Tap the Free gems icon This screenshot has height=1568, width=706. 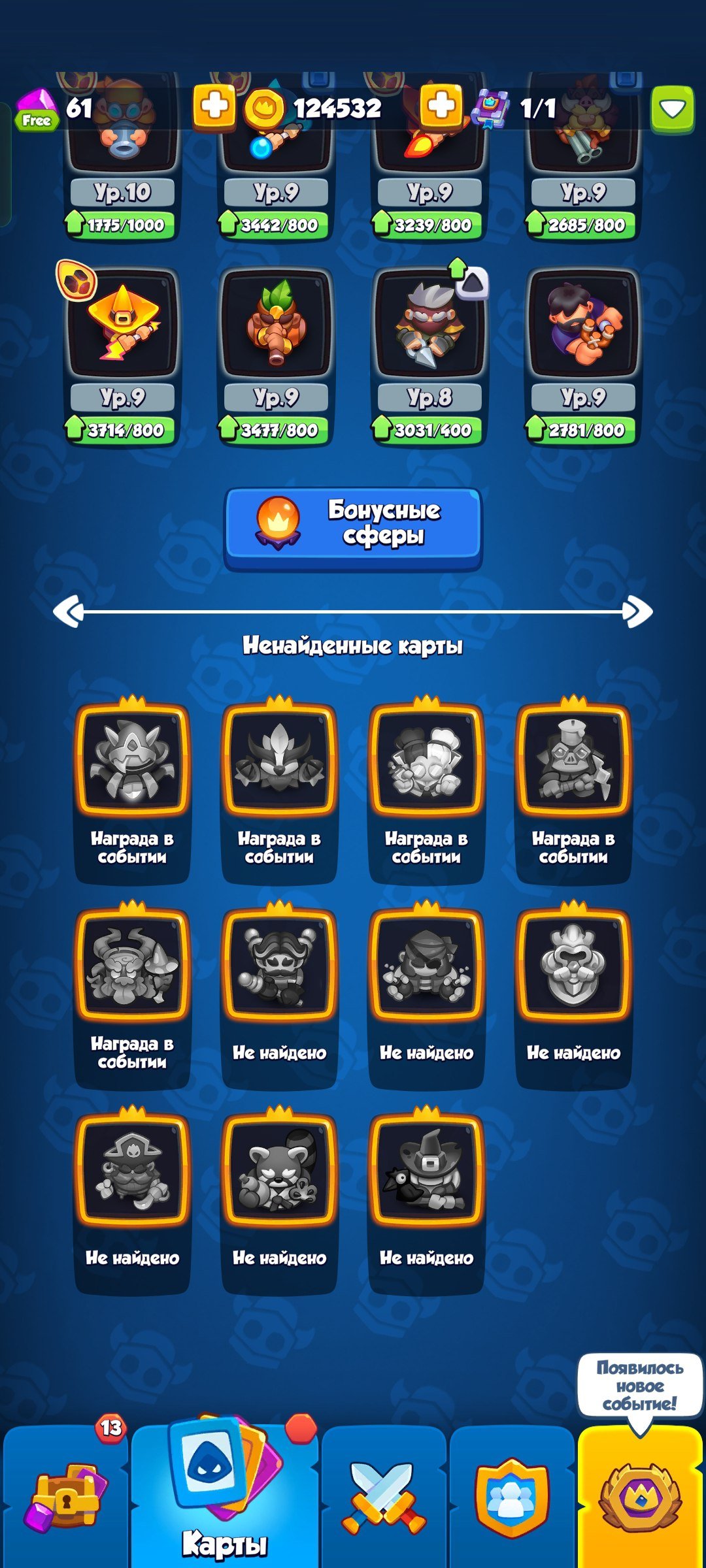[x=37, y=110]
